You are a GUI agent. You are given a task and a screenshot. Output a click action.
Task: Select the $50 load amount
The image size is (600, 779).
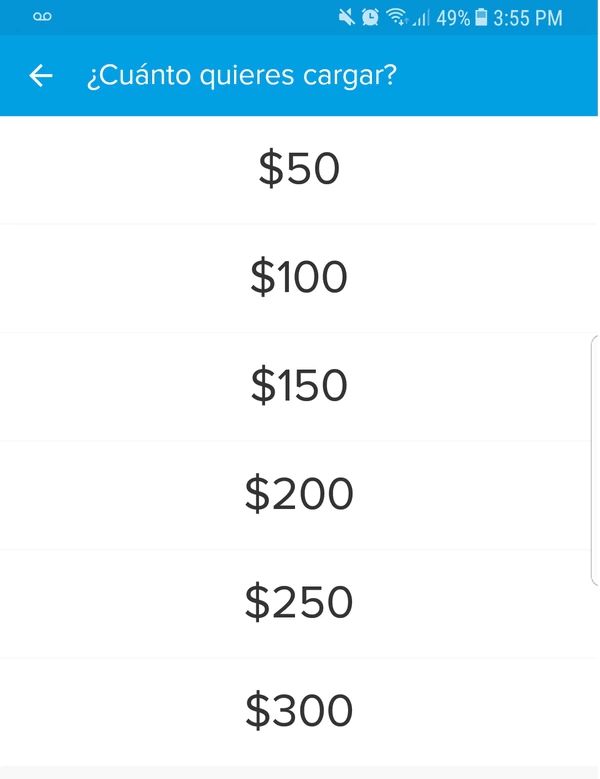[299, 169]
